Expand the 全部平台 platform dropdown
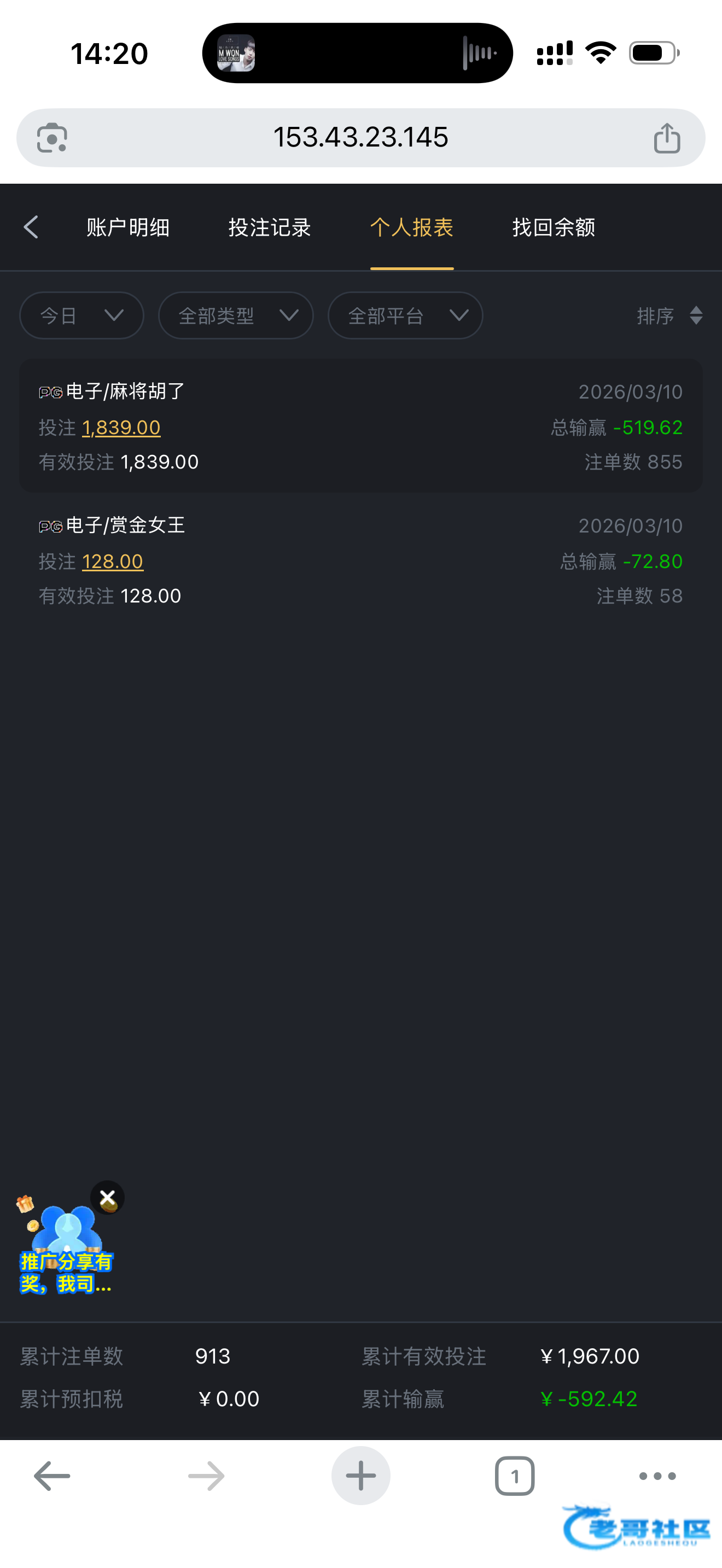 pyautogui.click(x=405, y=315)
